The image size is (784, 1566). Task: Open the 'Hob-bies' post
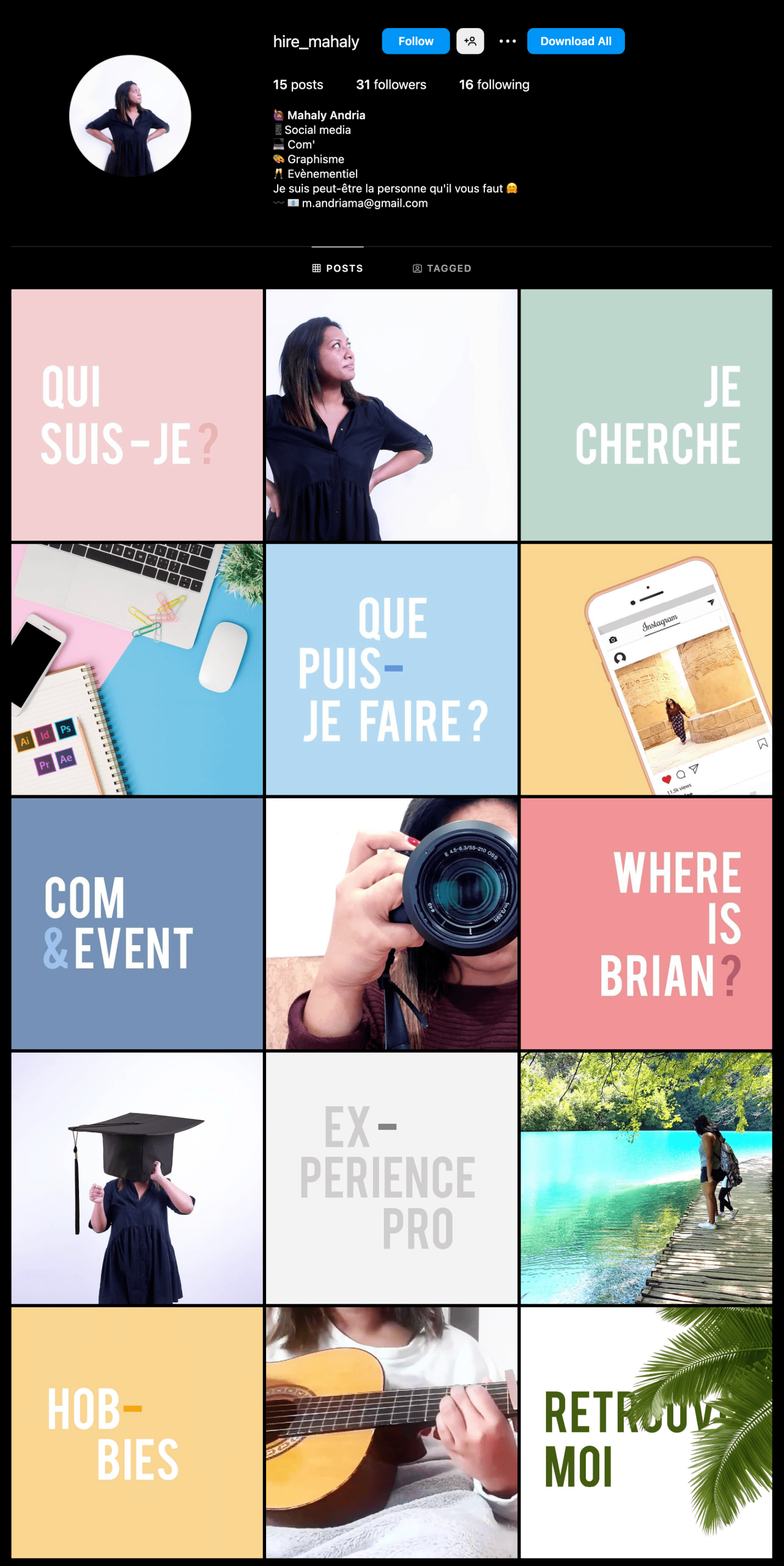137,1433
